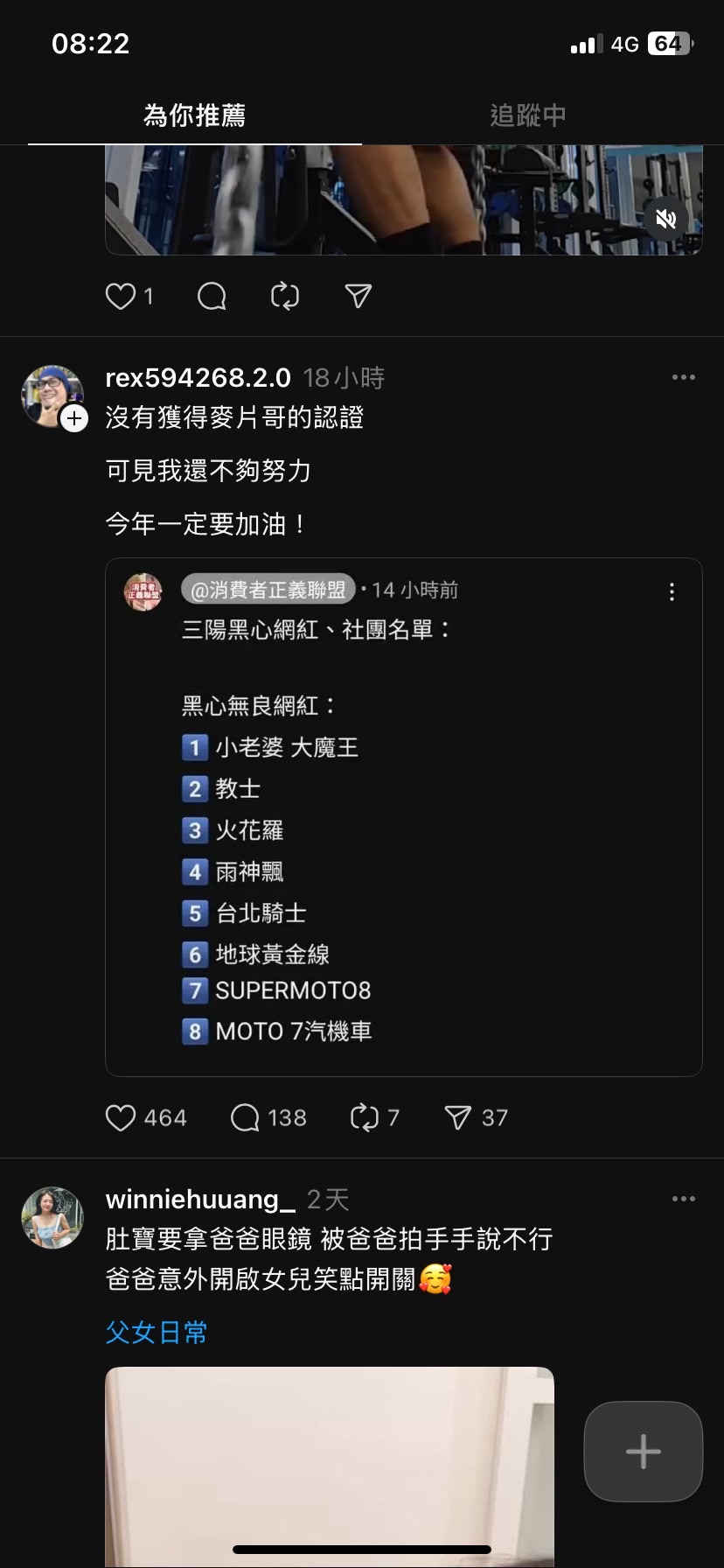Image resolution: width=724 pixels, height=1568 pixels.
Task: Open the 消費者正義聯盟 screenshot image
Action: point(403,816)
